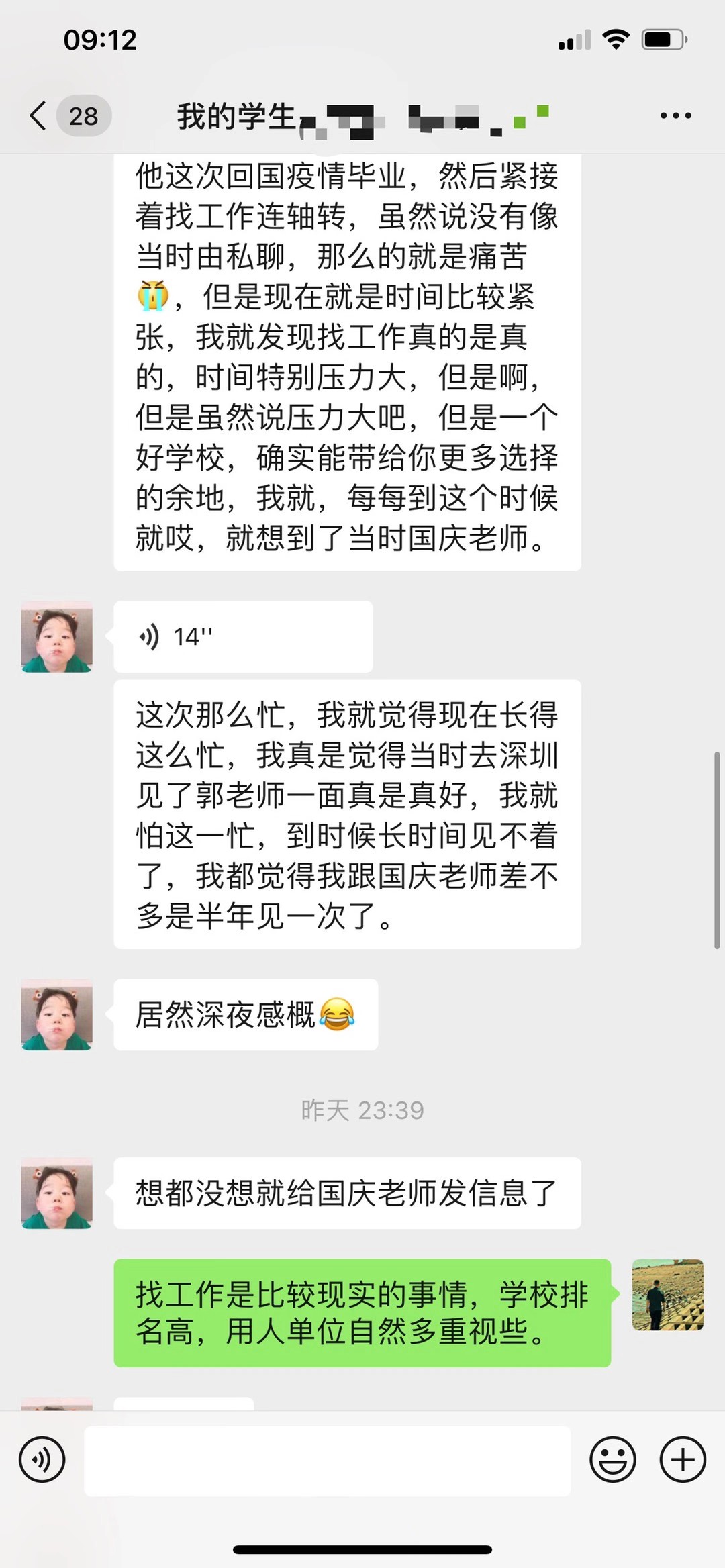Tap the message text input field
This screenshot has width=725, height=1568.
[327, 1461]
